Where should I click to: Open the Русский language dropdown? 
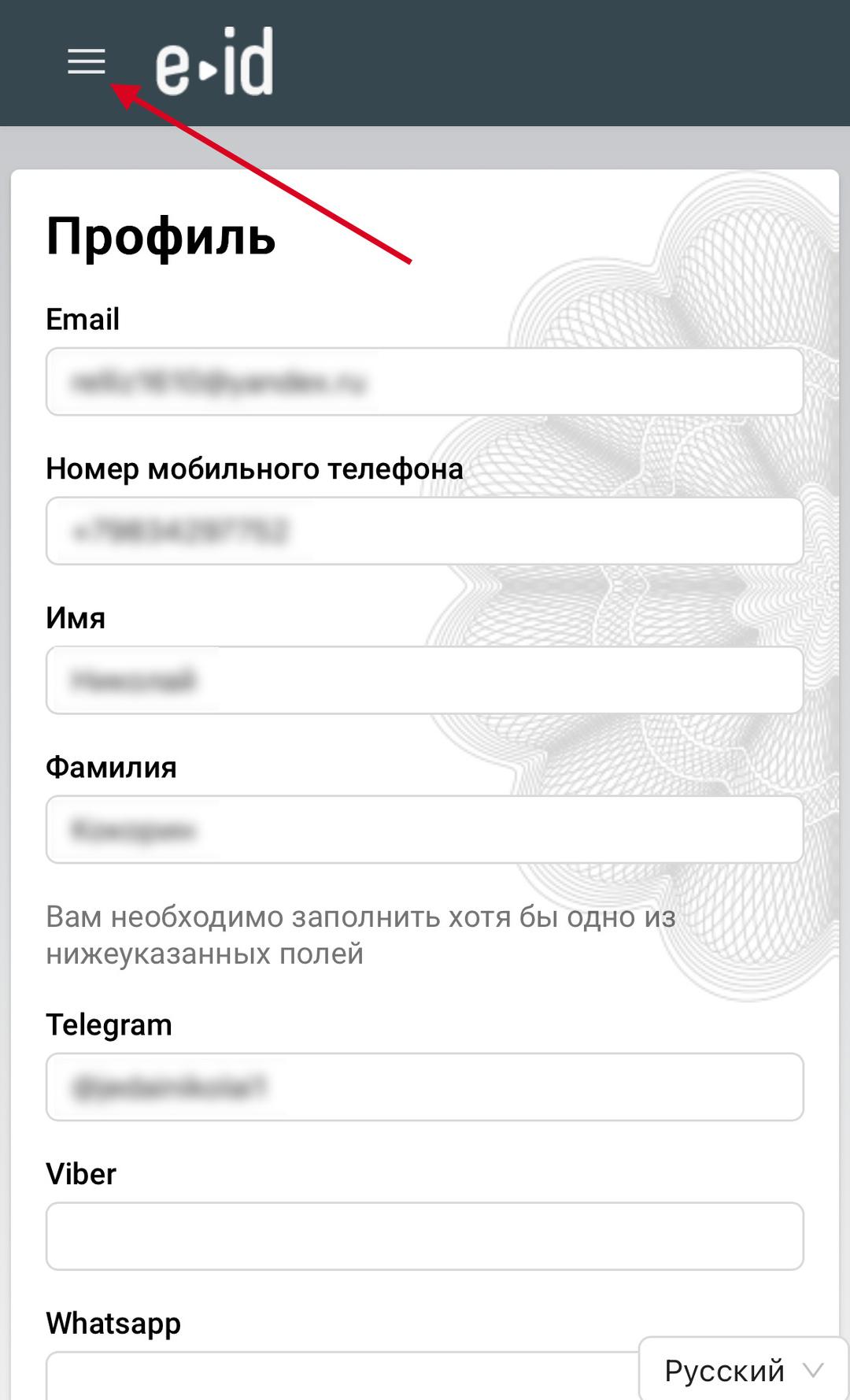743,1370
